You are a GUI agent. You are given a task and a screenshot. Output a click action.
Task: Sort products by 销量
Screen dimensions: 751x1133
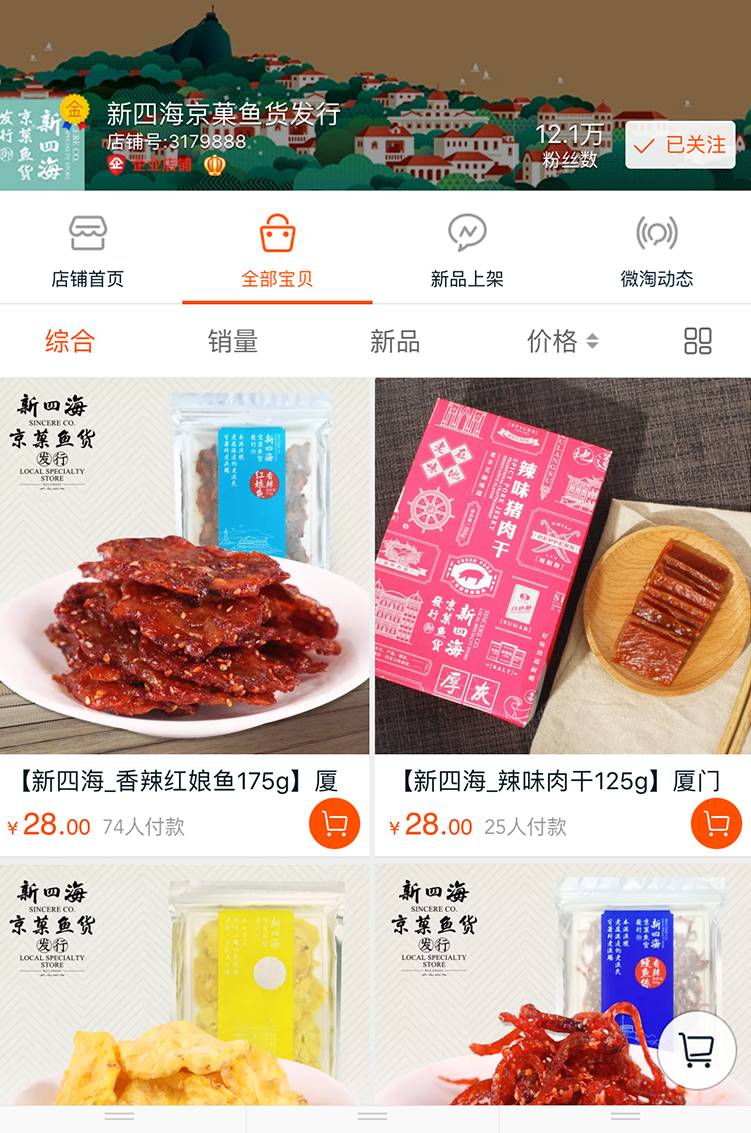(232, 341)
